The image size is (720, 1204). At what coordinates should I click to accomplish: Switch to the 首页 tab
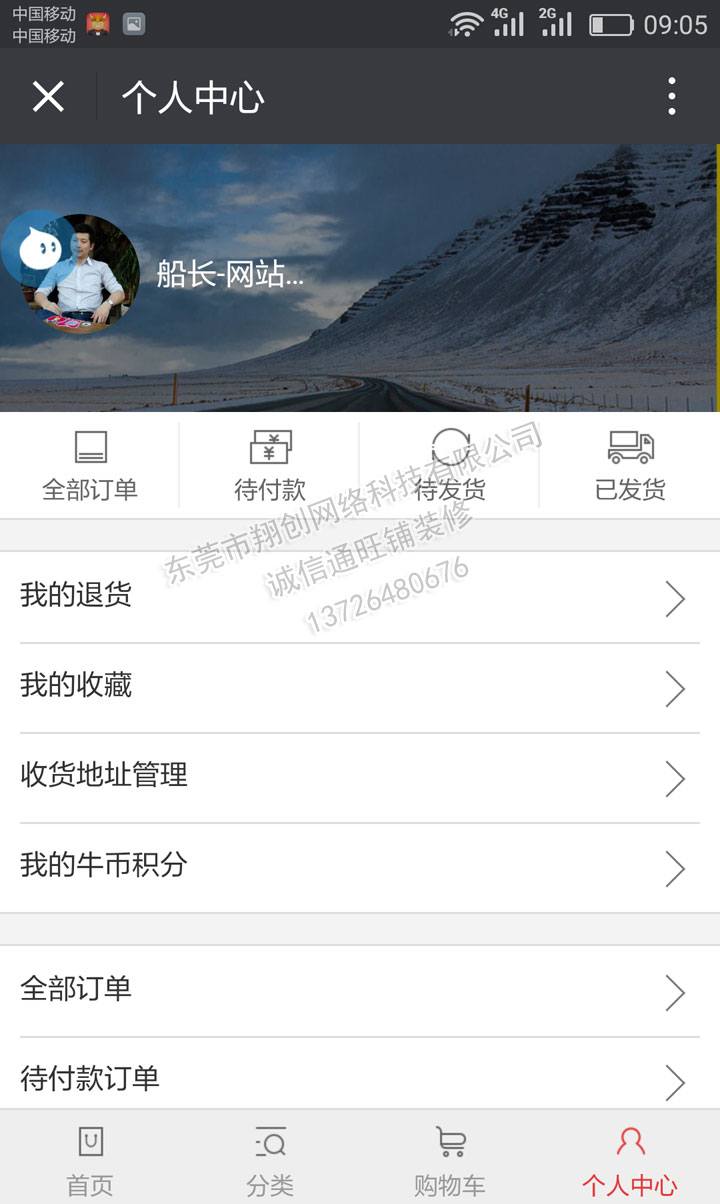click(x=90, y=1160)
